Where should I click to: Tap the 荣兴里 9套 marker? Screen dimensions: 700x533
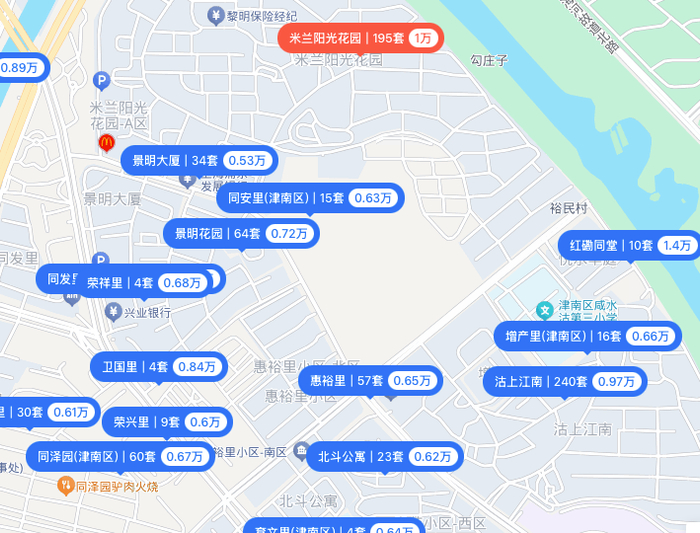pos(167,422)
